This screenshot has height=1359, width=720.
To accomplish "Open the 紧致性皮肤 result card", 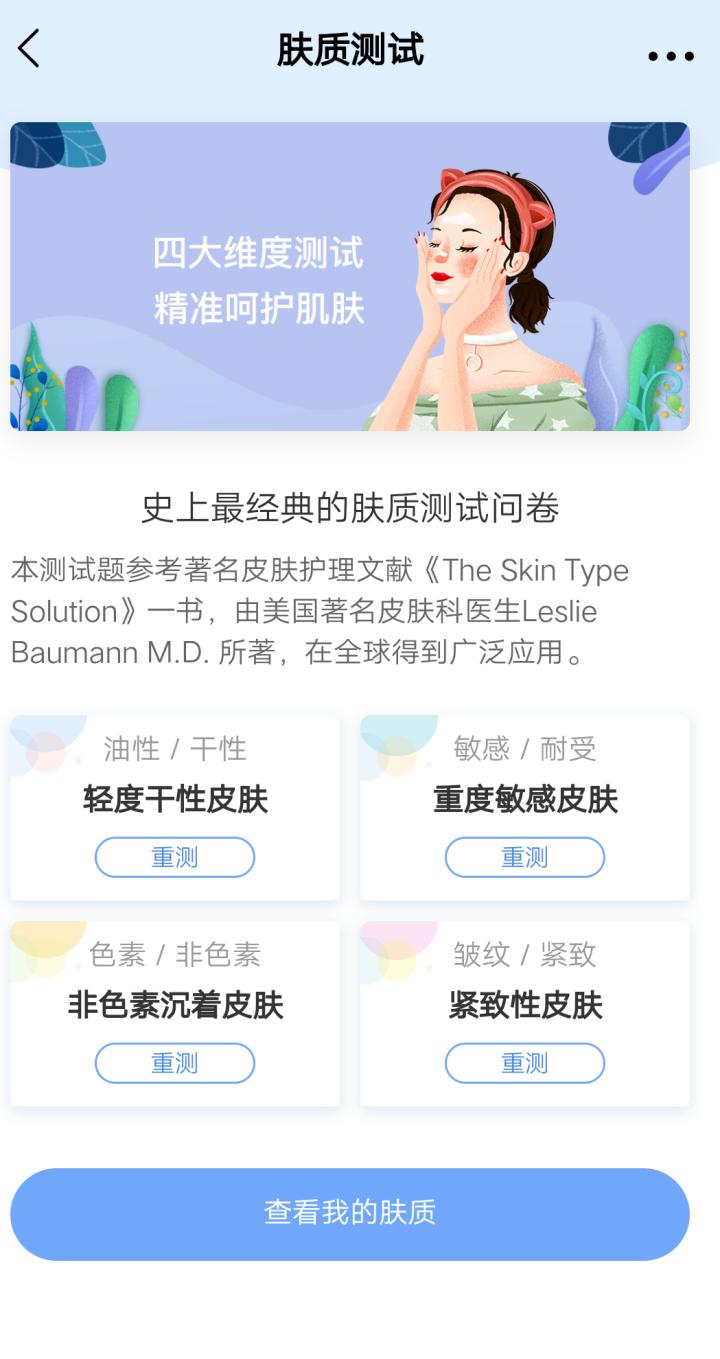I will point(524,1007).
